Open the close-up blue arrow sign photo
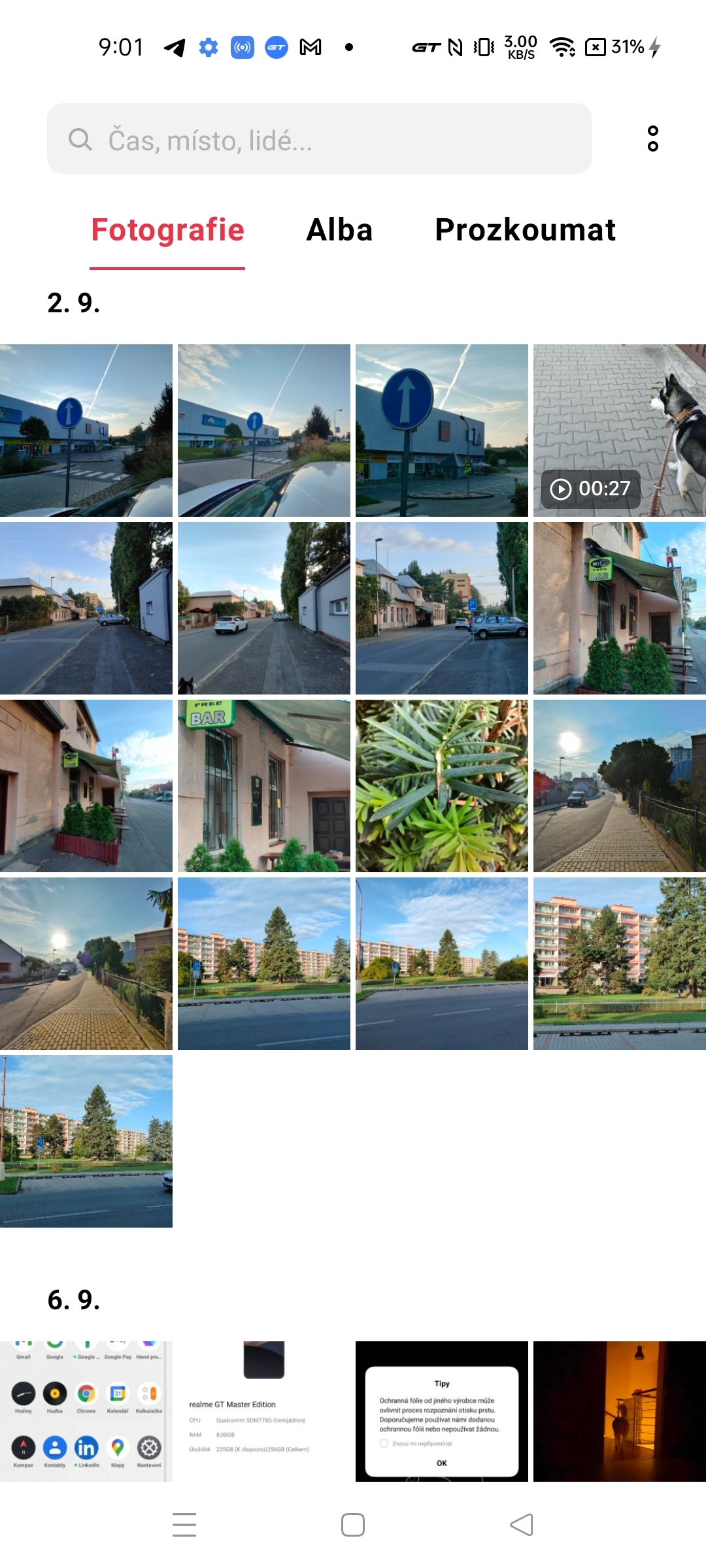The image size is (706, 1568). (441, 431)
